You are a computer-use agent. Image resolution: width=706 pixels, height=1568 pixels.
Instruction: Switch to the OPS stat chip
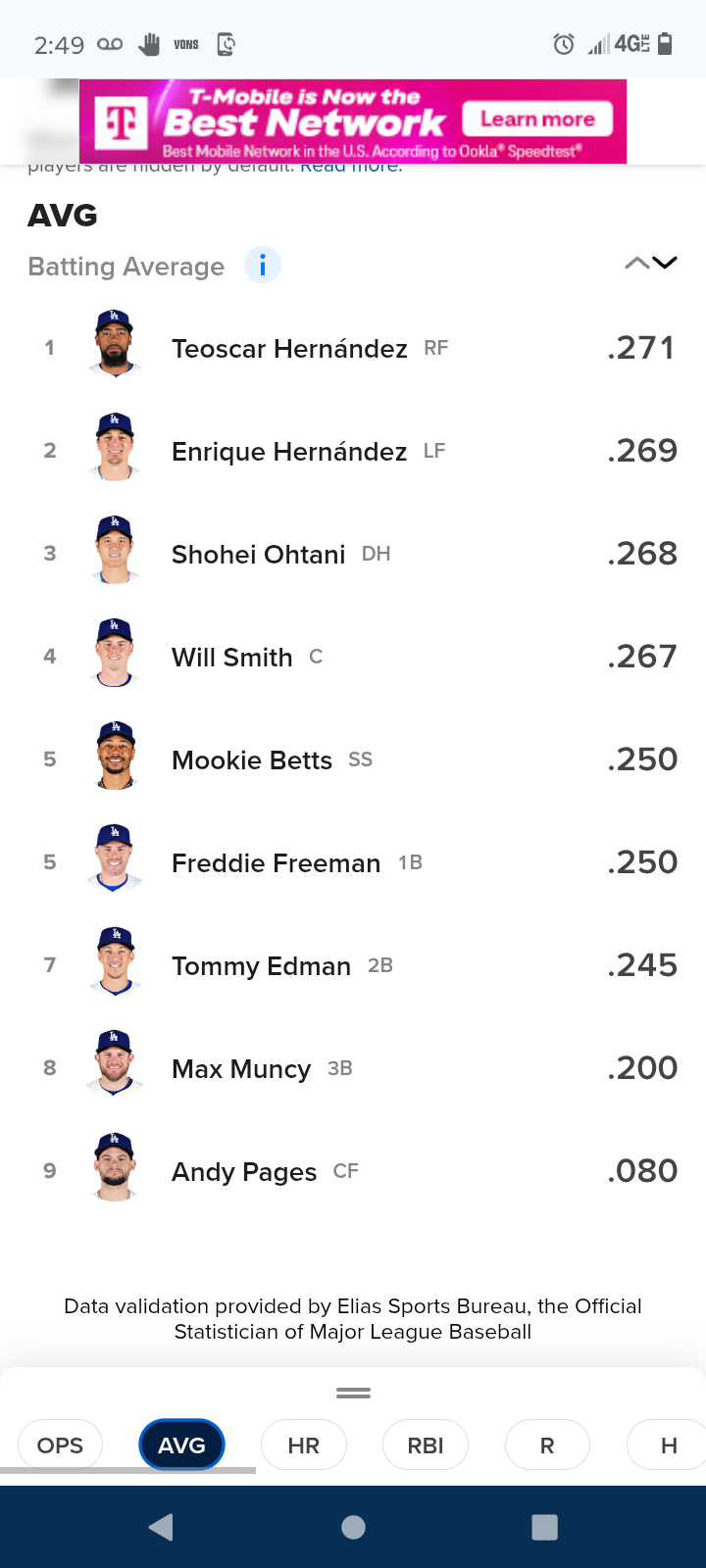pos(60,1445)
